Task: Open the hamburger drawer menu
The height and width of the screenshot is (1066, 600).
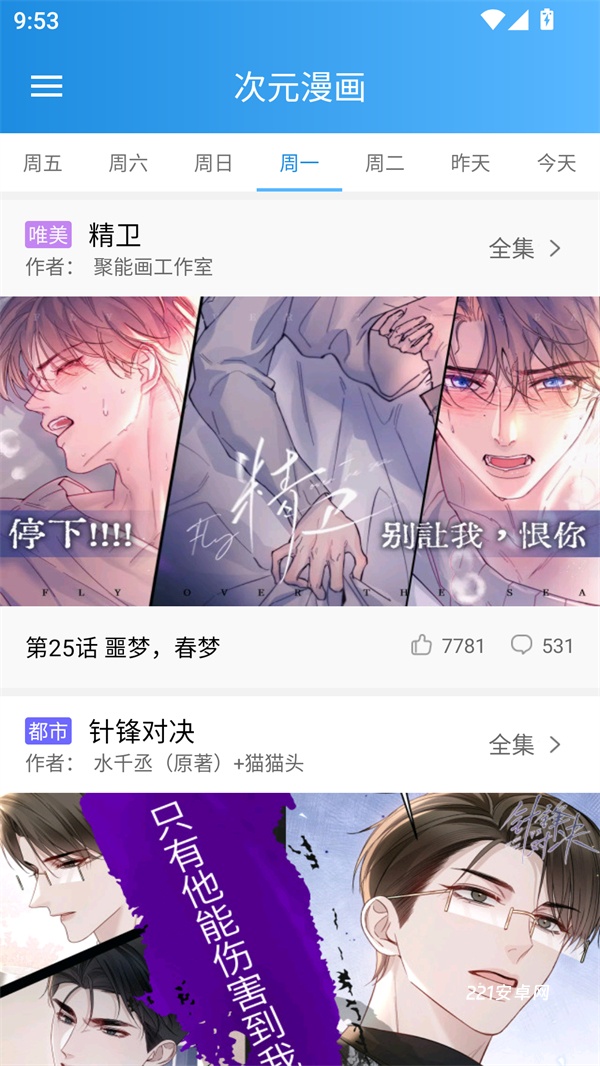Action: [47, 87]
